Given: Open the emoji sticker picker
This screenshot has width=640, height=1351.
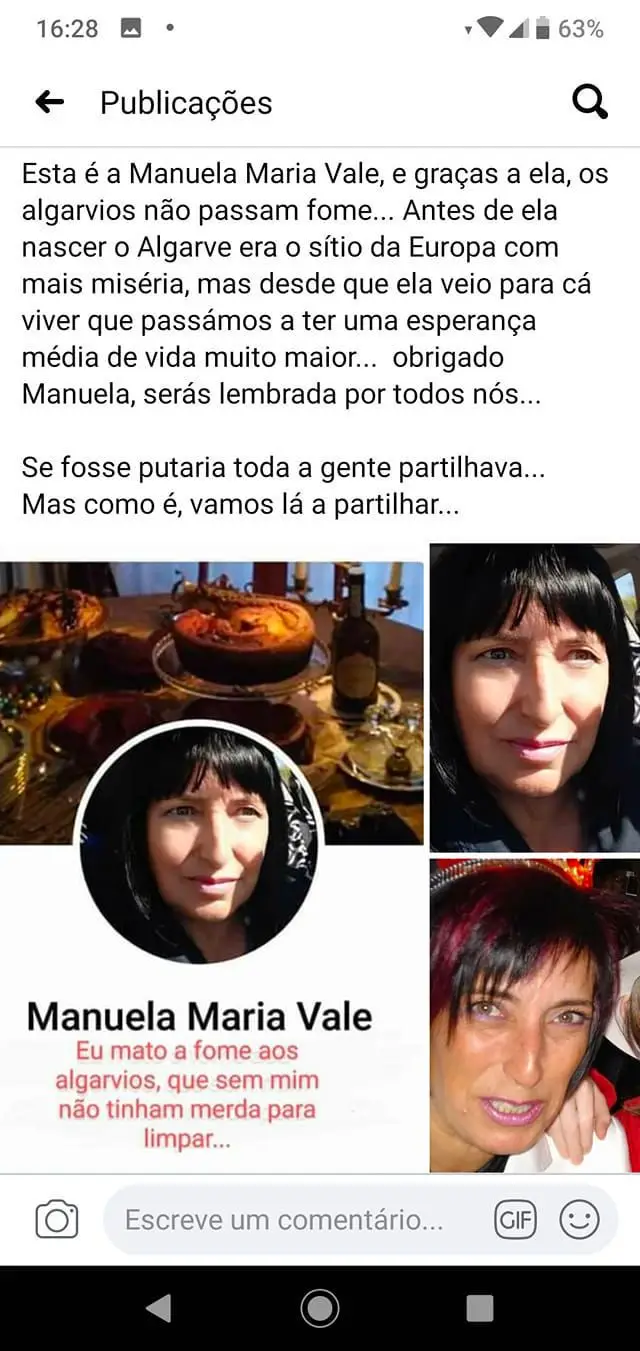Looking at the screenshot, I should click(579, 1220).
